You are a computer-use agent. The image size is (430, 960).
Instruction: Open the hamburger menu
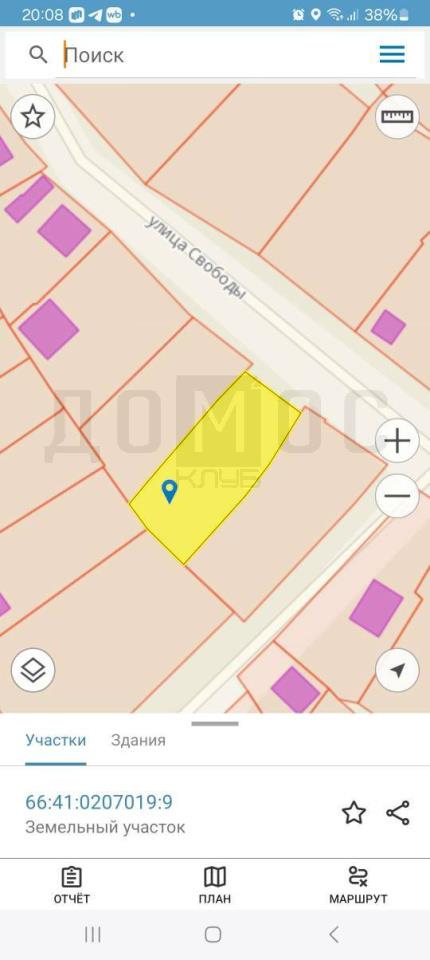[392, 55]
